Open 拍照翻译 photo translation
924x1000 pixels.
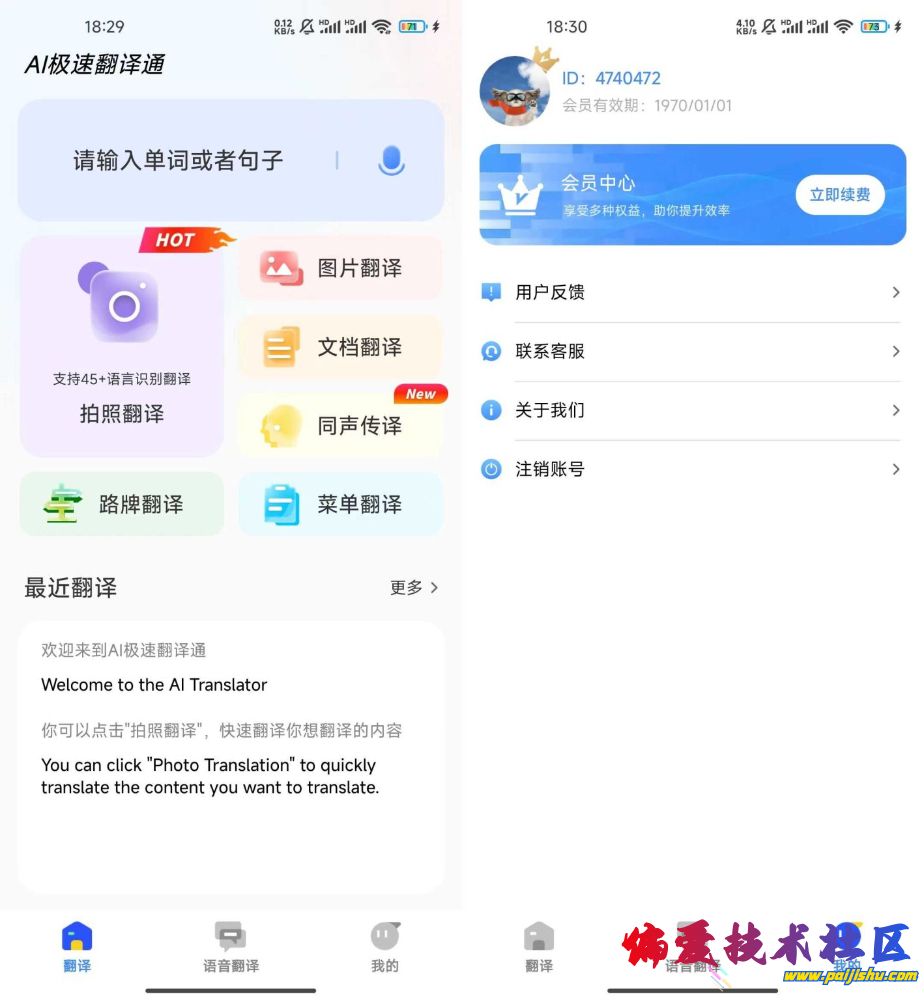tap(122, 347)
